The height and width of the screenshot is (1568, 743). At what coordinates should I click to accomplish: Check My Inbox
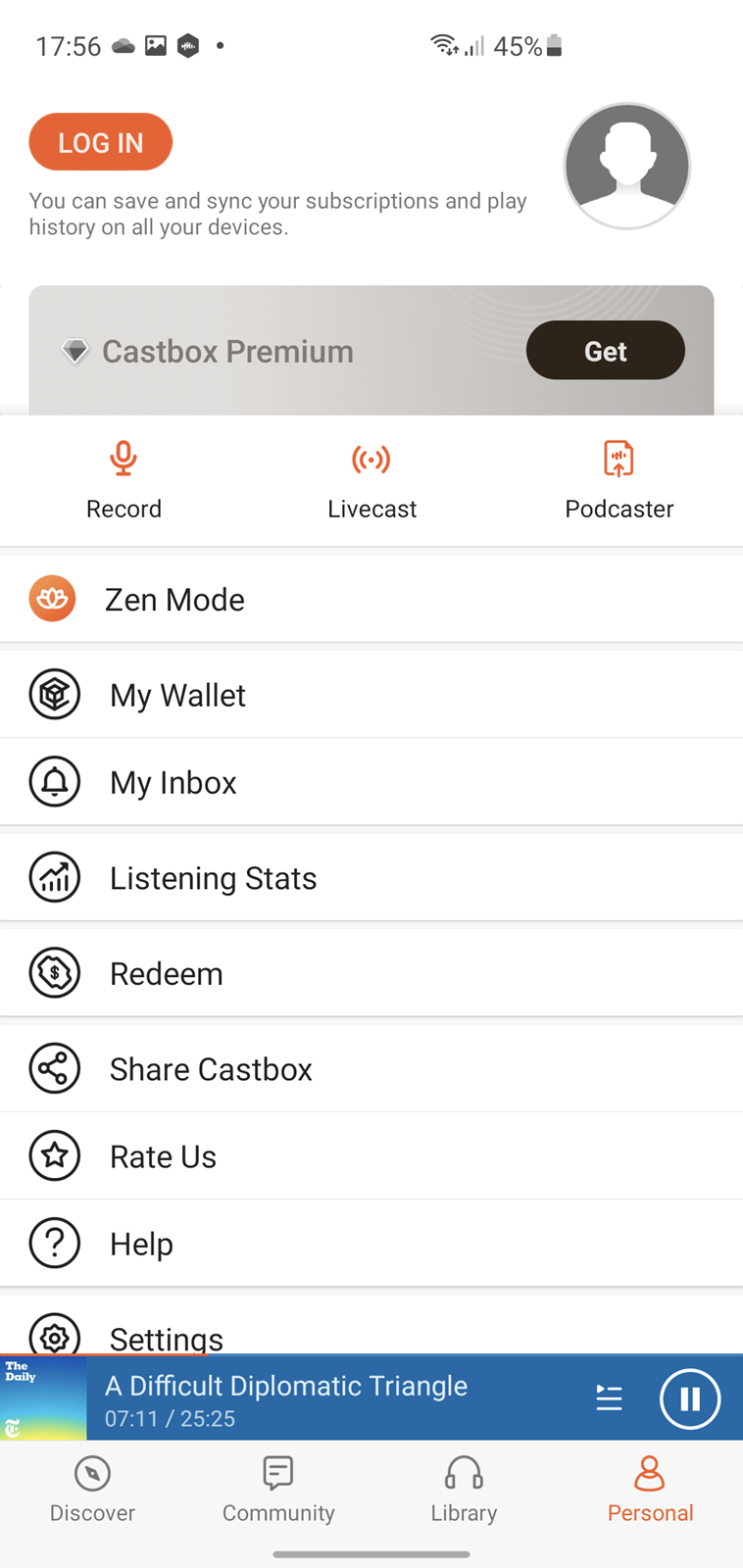tap(371, 782)
